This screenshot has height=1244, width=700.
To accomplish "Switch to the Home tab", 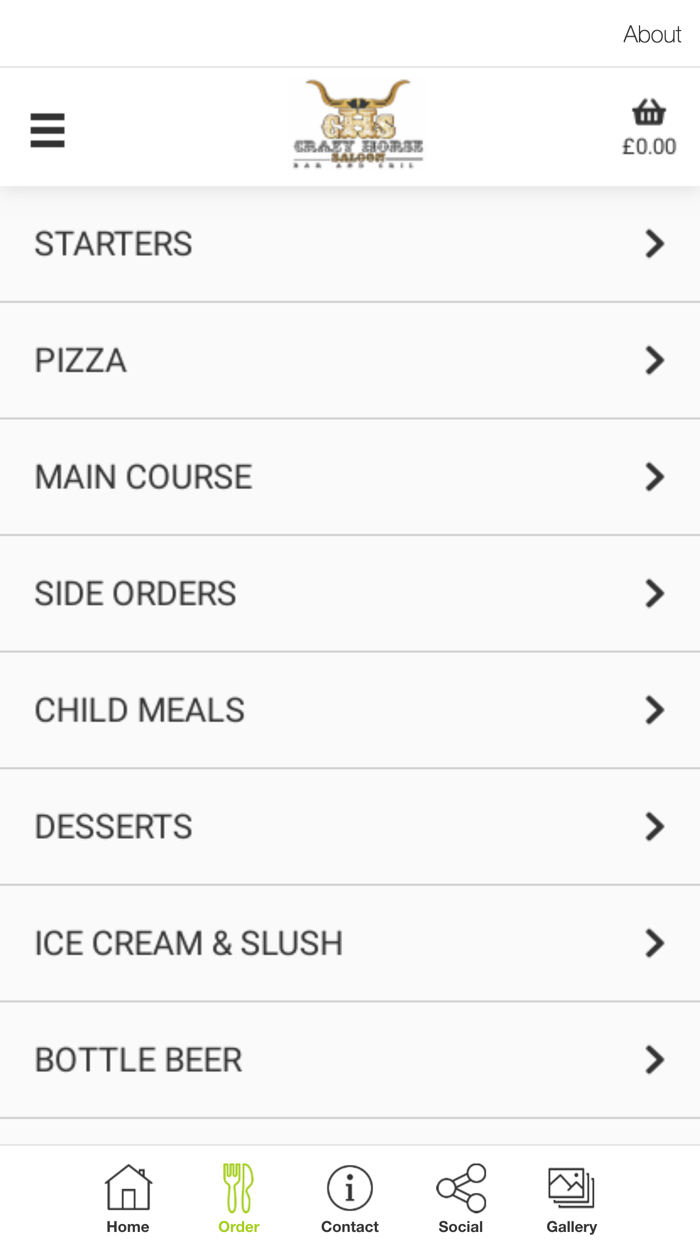I will (128, 1199).
